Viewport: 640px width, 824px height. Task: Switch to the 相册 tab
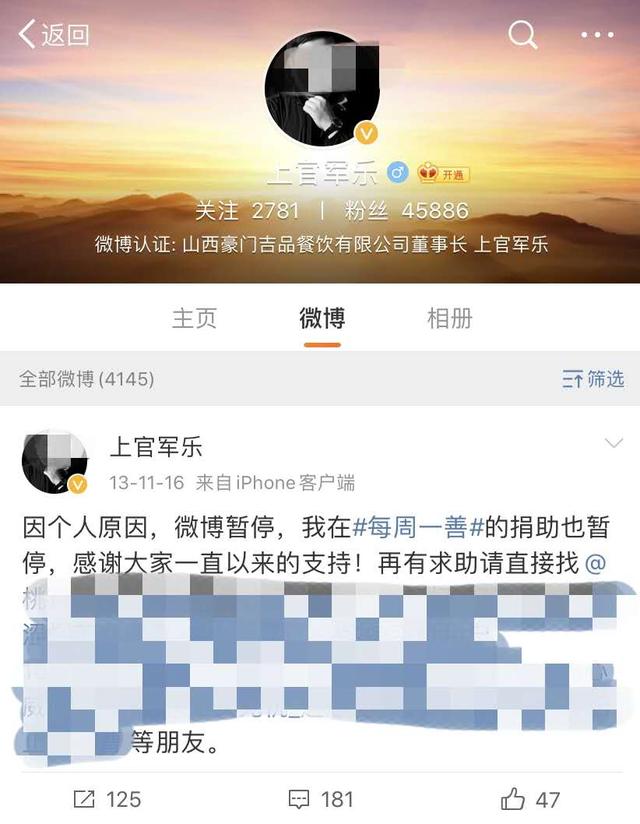coord(449,318)
